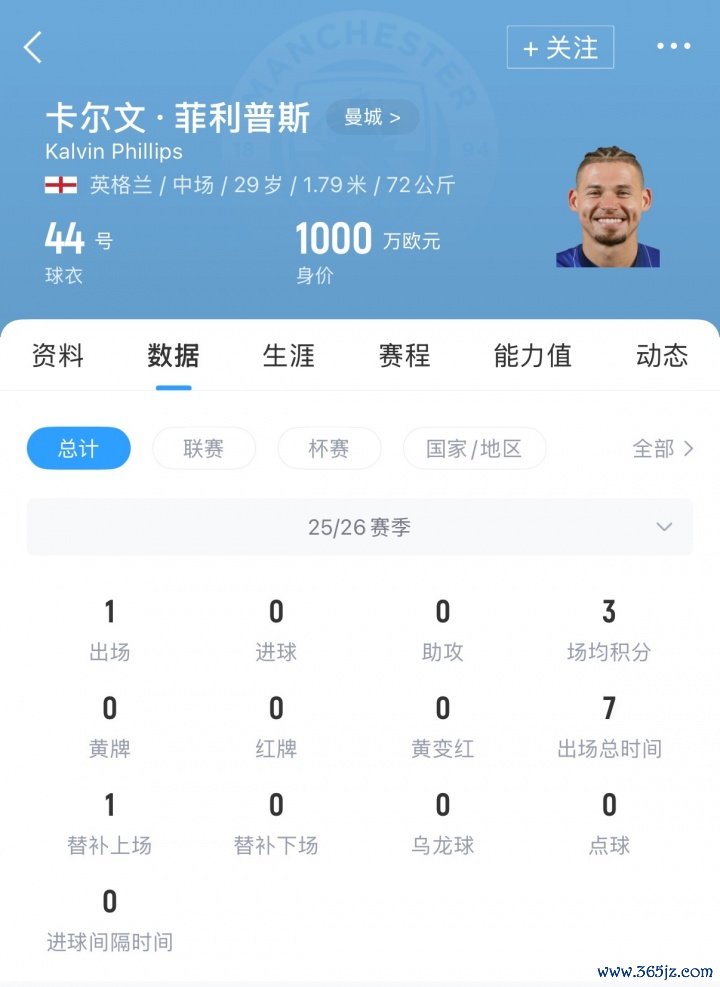Image resolution: width=720 pixels, height=987 pixels.
Task: Follow Kalvin Phillips with 关注 button
Action: click(560, 47)
